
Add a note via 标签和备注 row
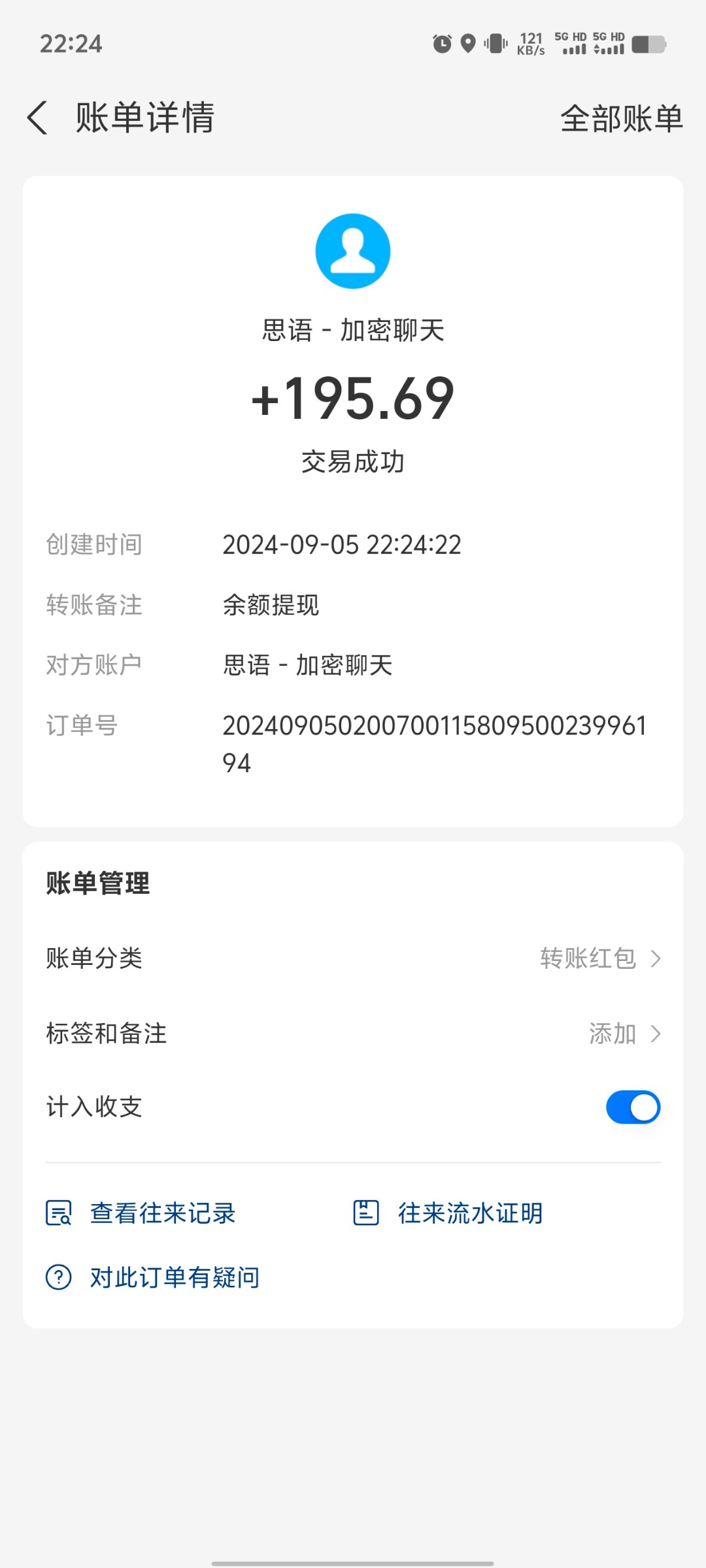353,1034
